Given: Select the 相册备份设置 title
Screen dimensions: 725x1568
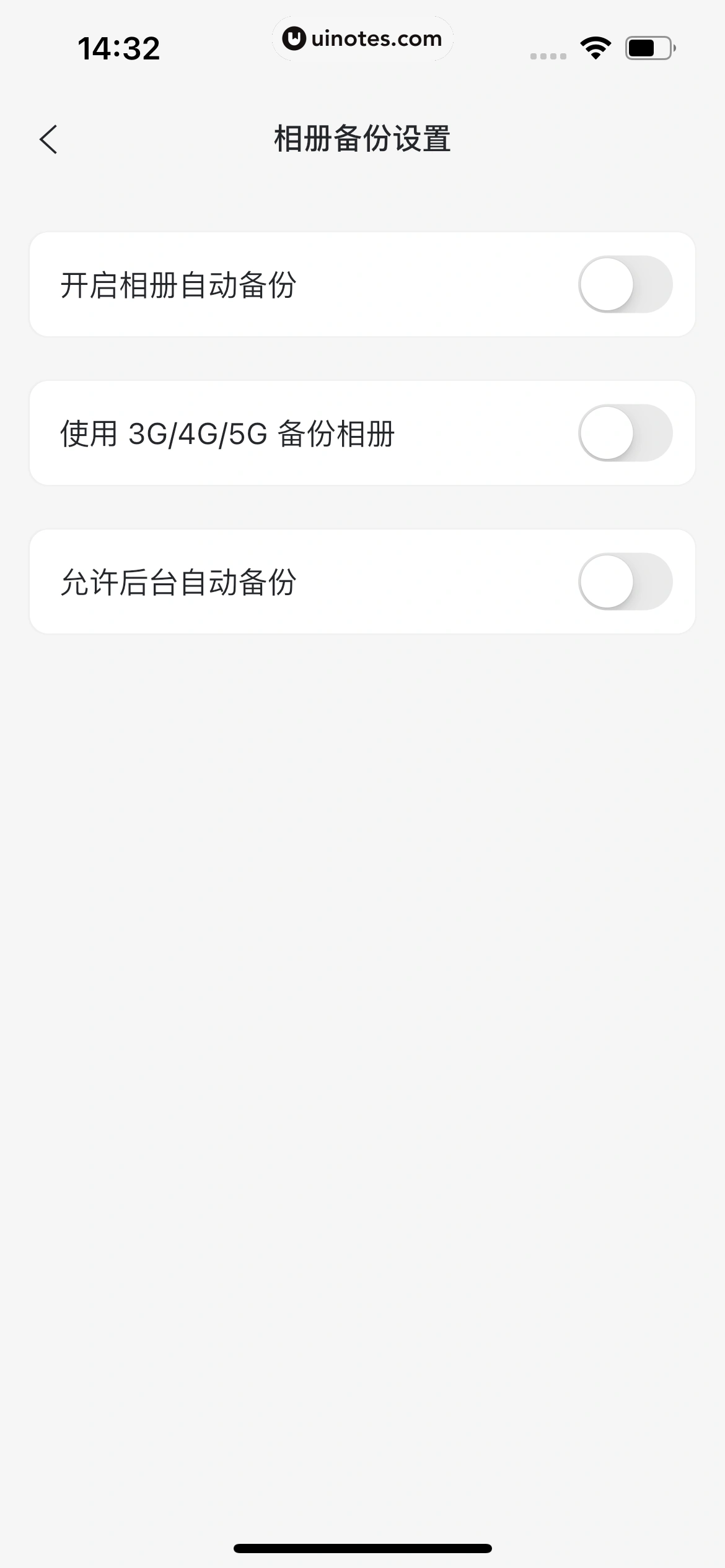Looking at the screenshot, I should 362,140.
